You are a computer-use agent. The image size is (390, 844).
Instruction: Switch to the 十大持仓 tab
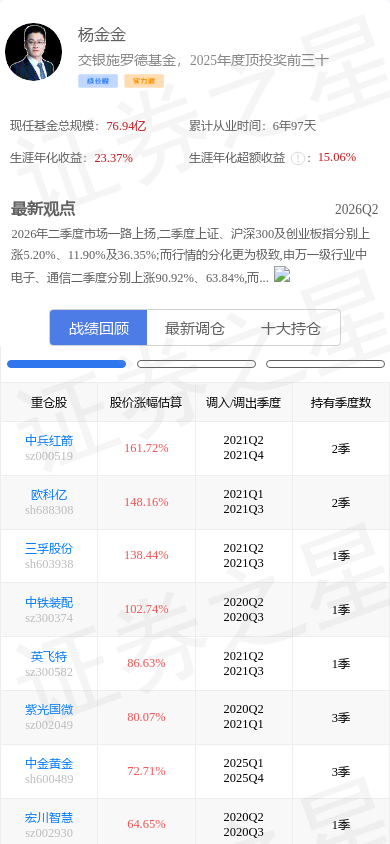(x=291, y=328)
